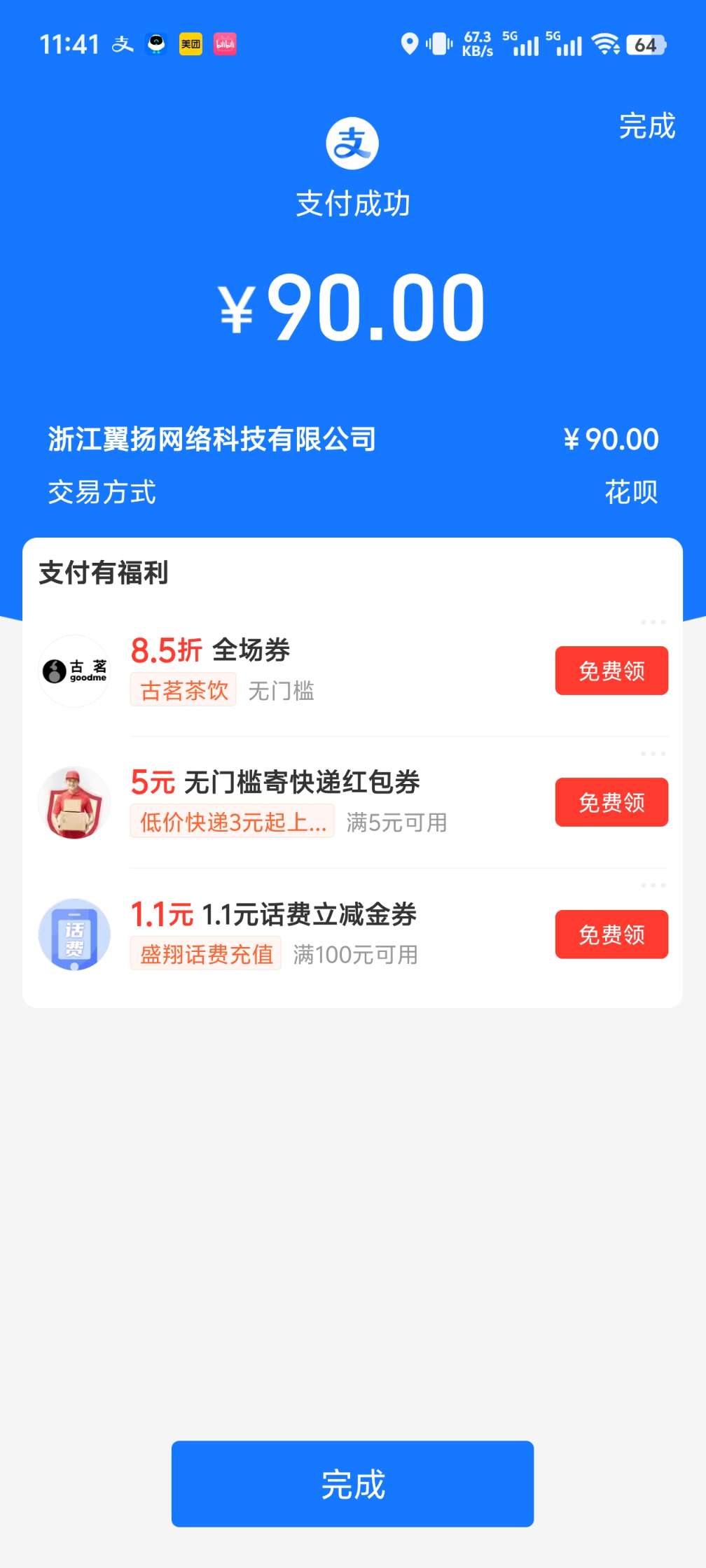The image size is (706, 1568).
Task: Open more options for the 古茗茶饮 coupon
Action: 653,622
